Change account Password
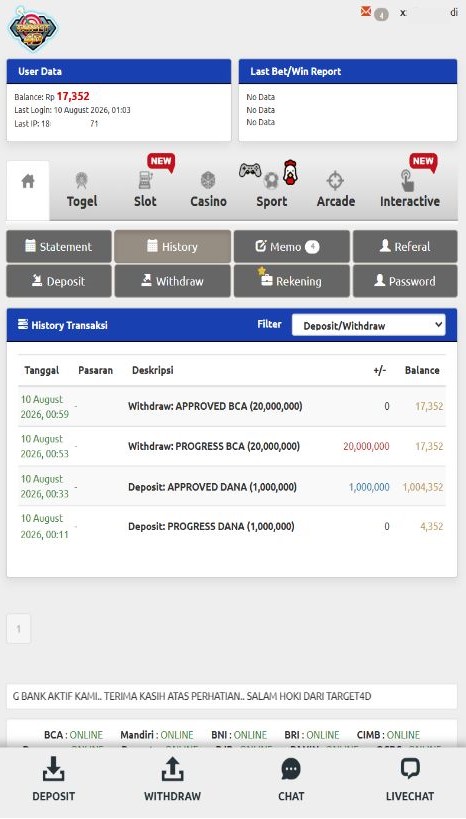Viewport: 466px width, 819px height. 405,281
